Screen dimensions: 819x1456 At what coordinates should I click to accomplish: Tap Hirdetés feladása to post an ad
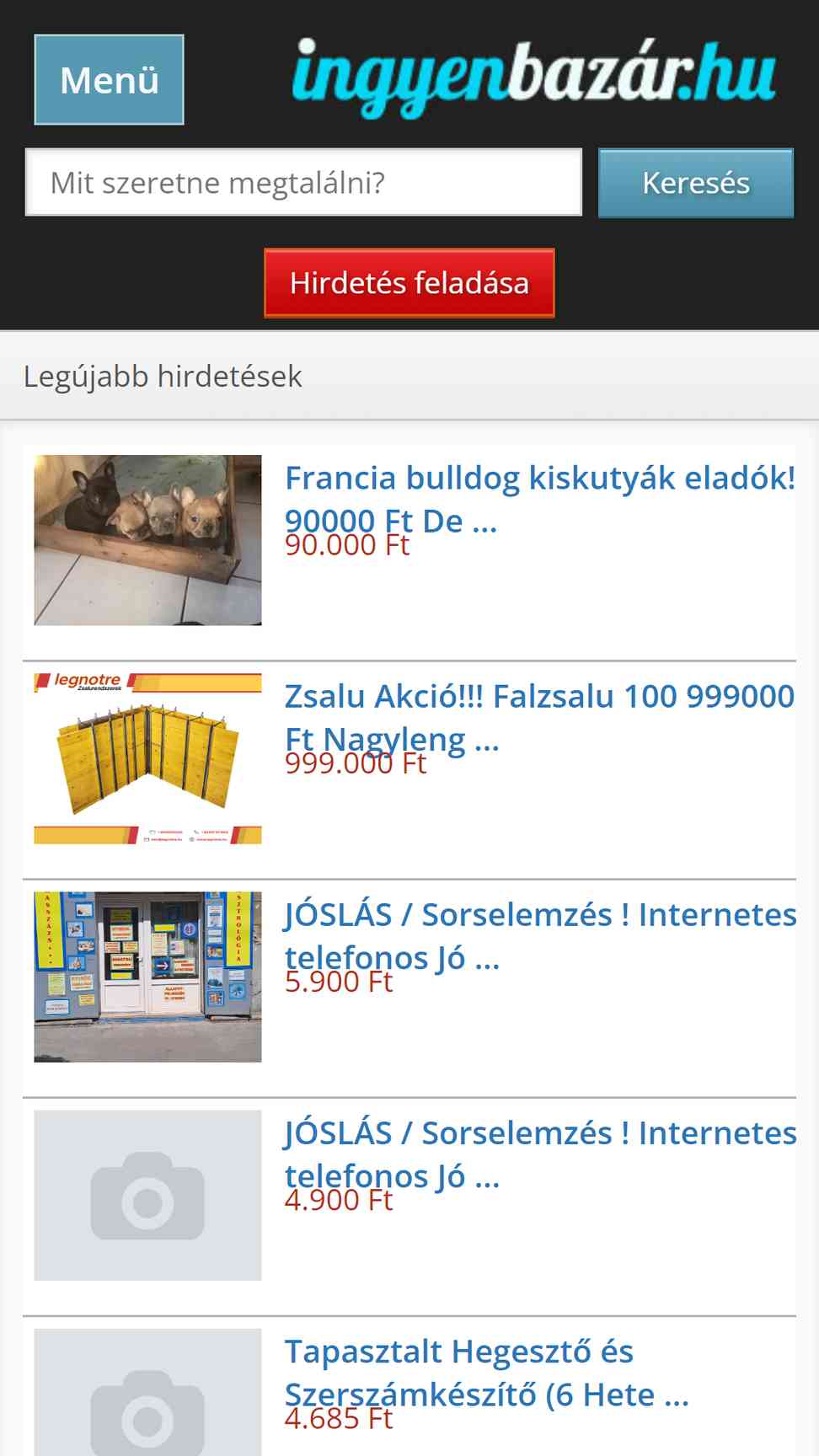point(409,283)
